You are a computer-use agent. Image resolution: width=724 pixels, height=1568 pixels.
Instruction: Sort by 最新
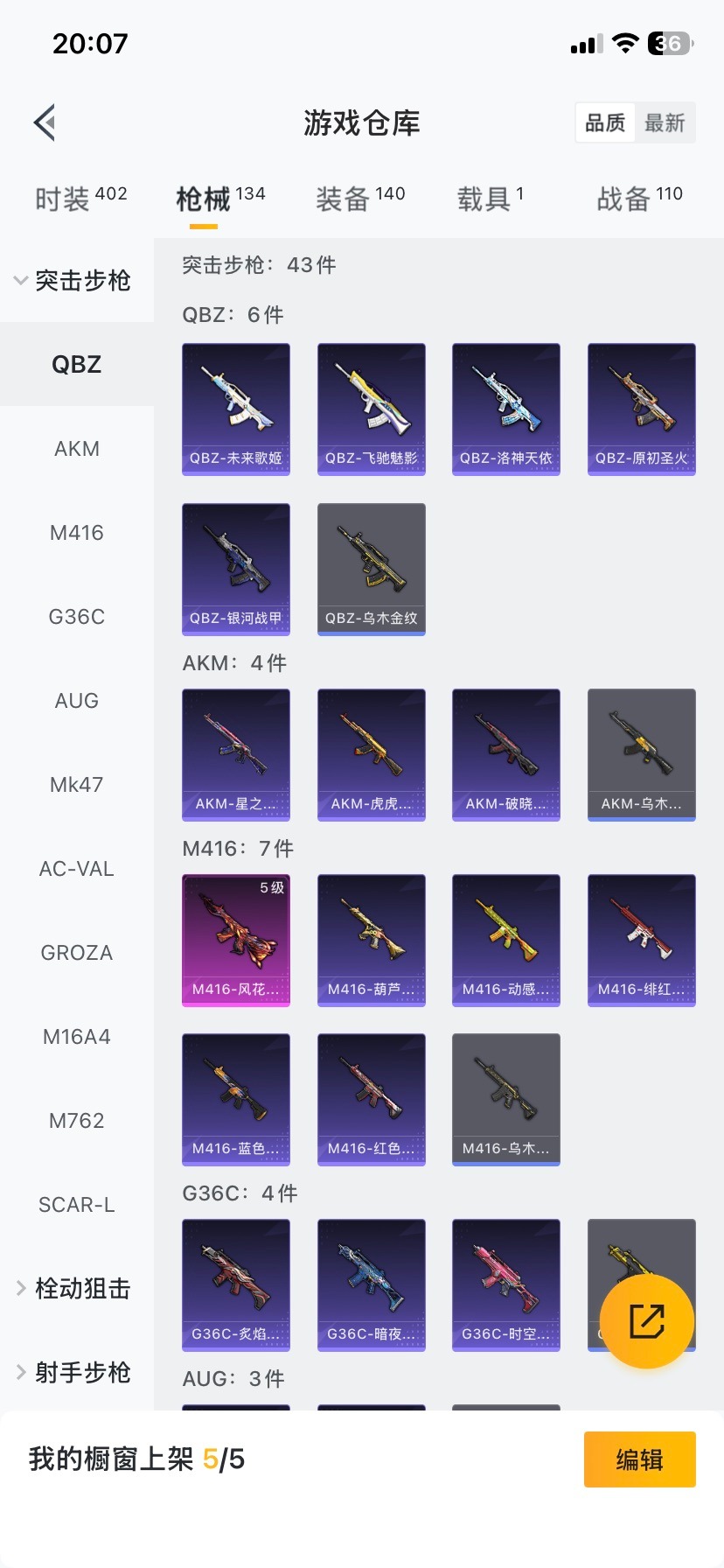coord(665,122)
